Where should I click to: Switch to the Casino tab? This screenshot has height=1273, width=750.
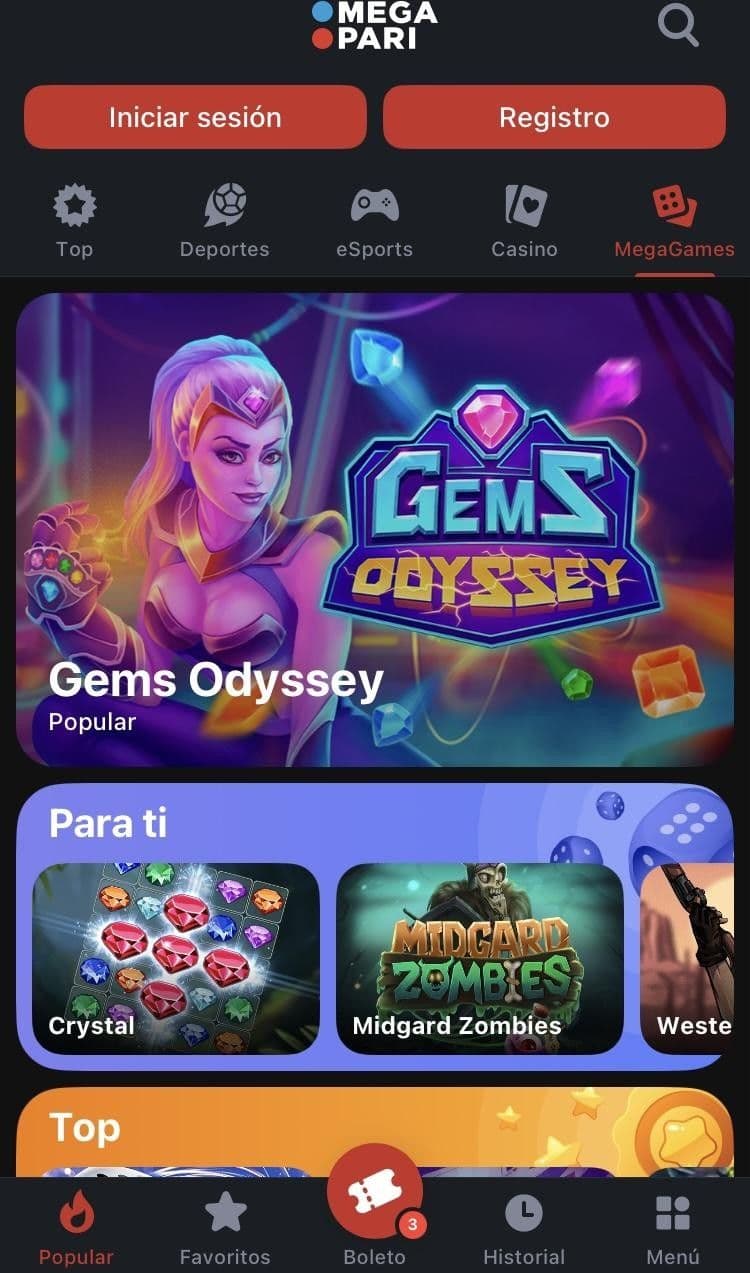[x=524, y=222]
